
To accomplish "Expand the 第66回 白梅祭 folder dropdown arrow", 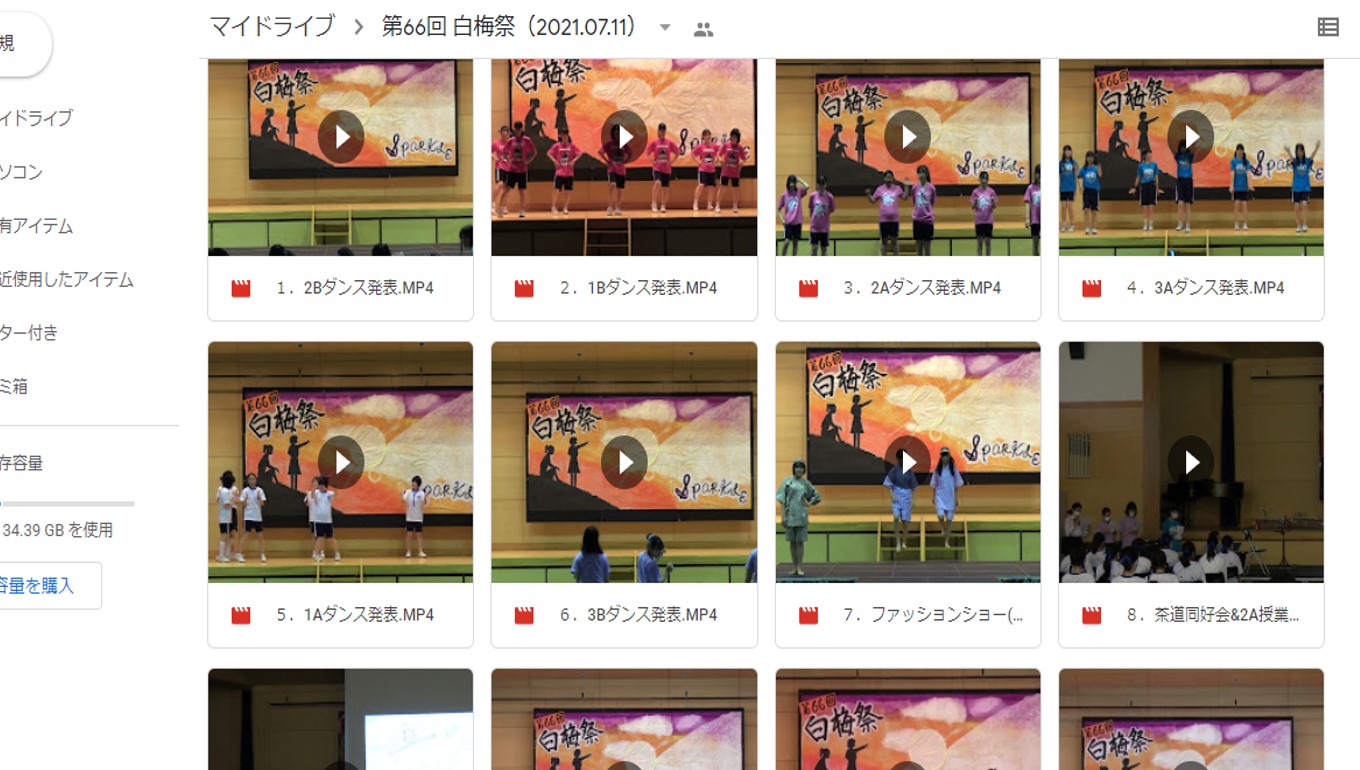I will pos(665,28).
